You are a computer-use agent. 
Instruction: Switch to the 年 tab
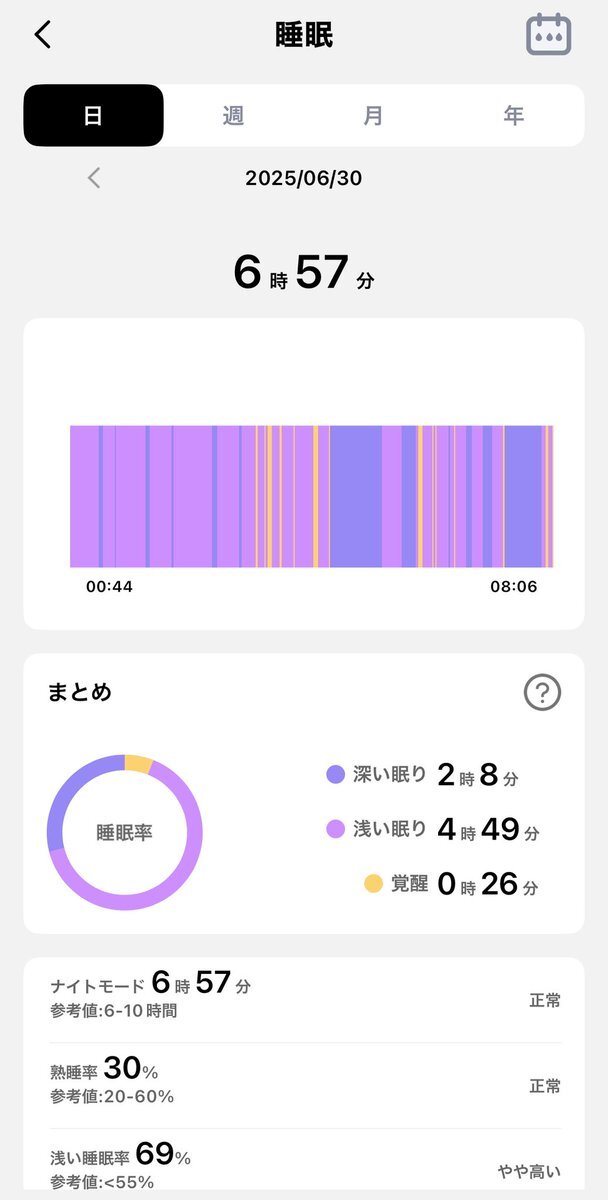[x=513, y=115]
